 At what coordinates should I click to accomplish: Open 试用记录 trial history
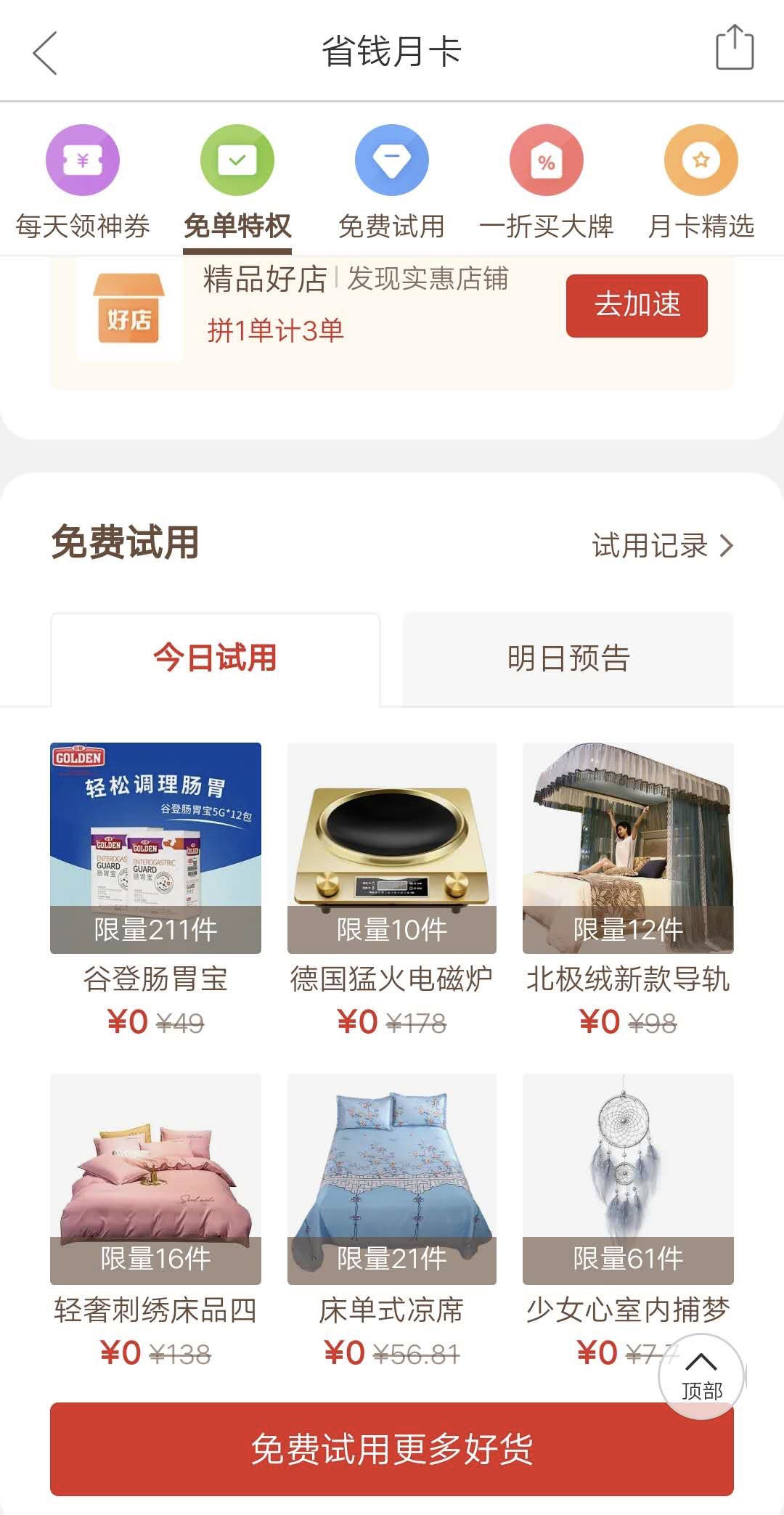[x=663, y=545]
